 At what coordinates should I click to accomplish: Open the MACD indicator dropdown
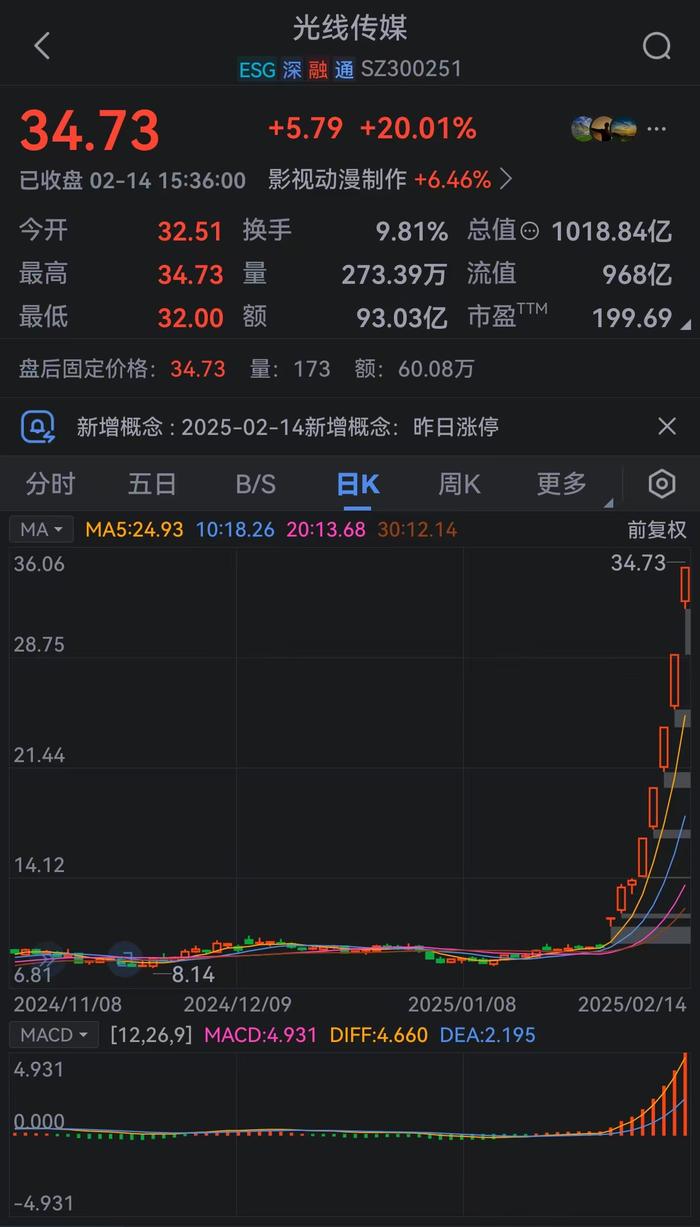click(54, 1035)
